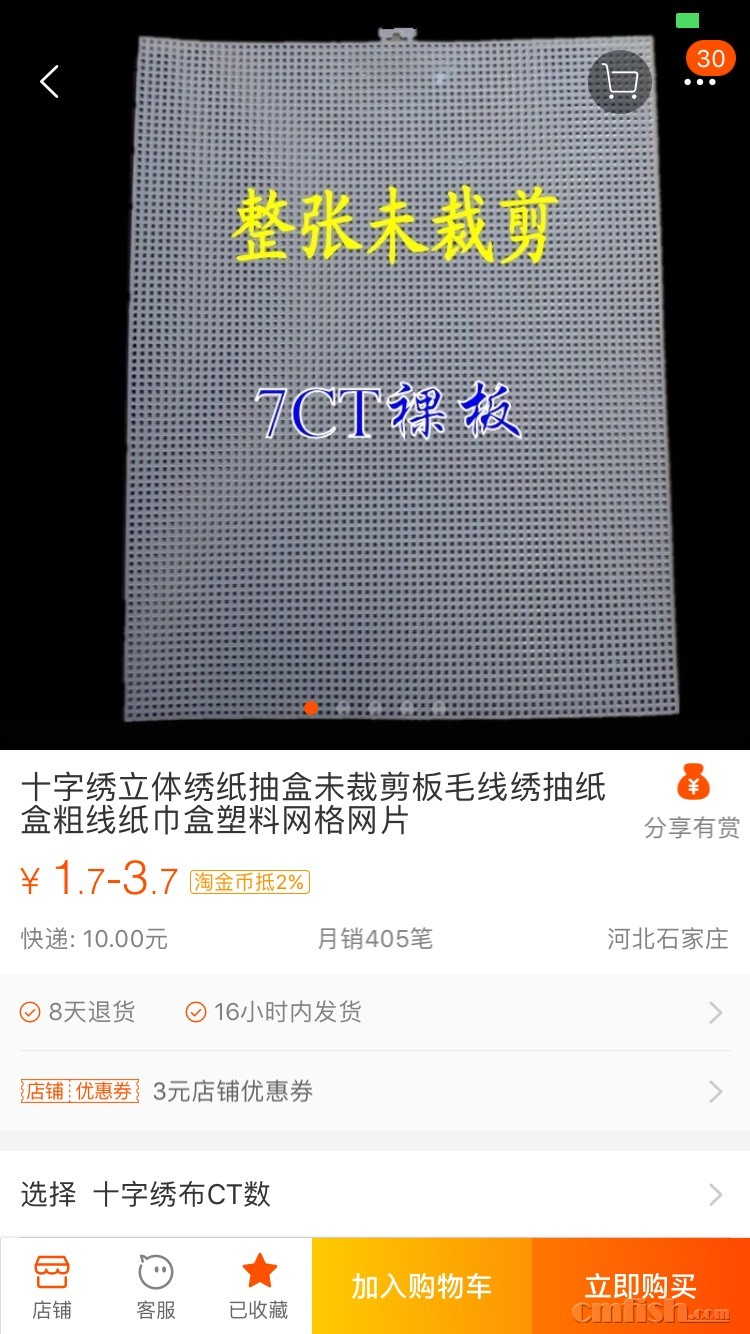The width and height of the screenshot is (750, 1334).
Task: Tap 加入购物车 to add to cart
Action: coord(421,1286)
